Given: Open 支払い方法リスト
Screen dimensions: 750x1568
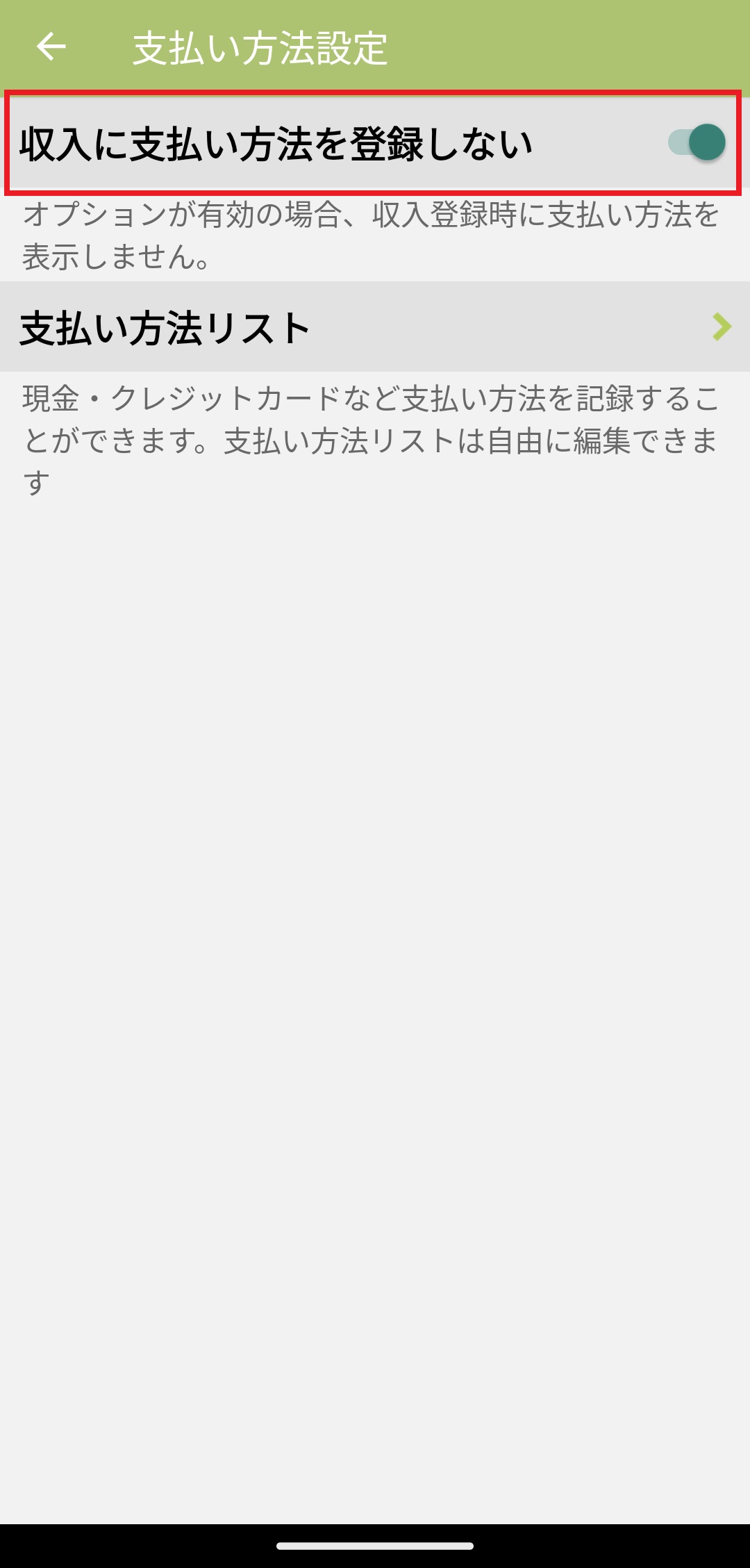Looking at the screenshot, I should (x=375, y=327).
